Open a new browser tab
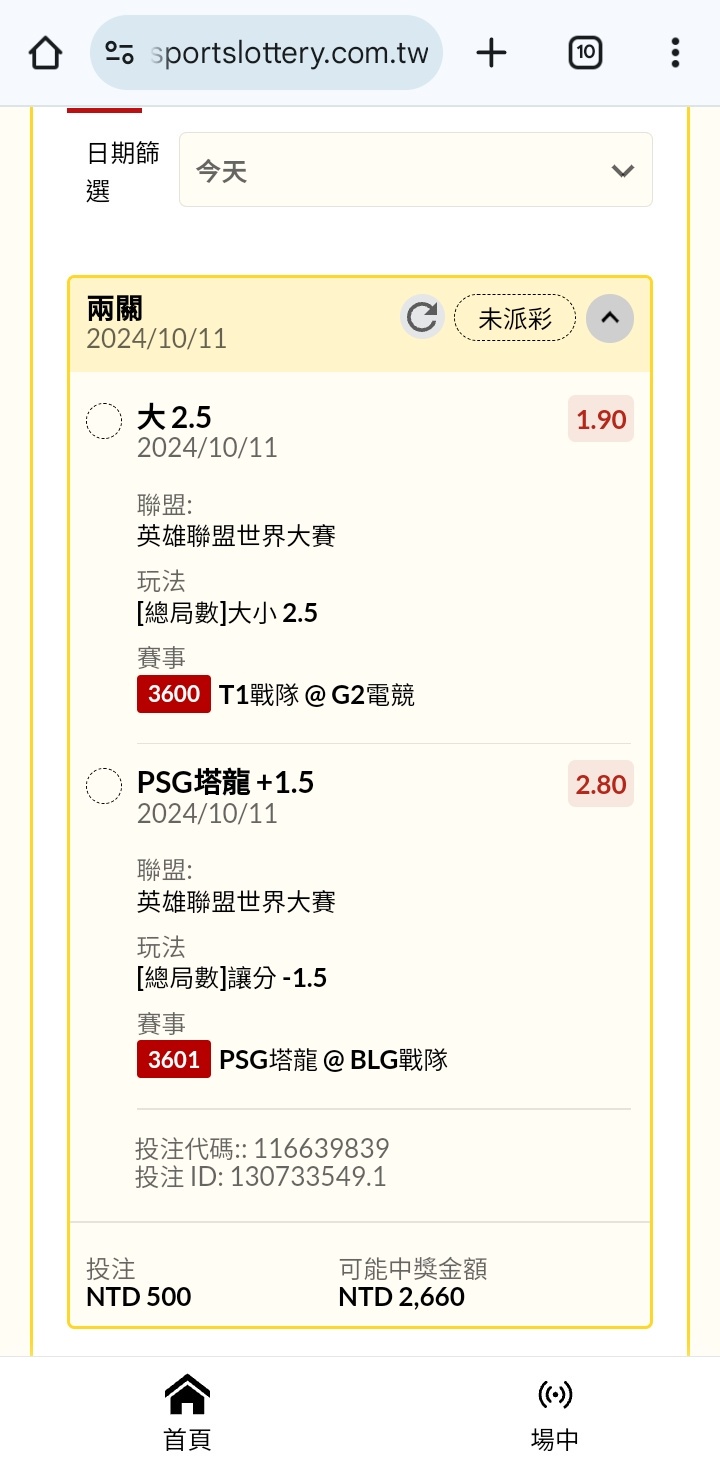Viewport: 720px width, 1465px height. coord(491,53)
